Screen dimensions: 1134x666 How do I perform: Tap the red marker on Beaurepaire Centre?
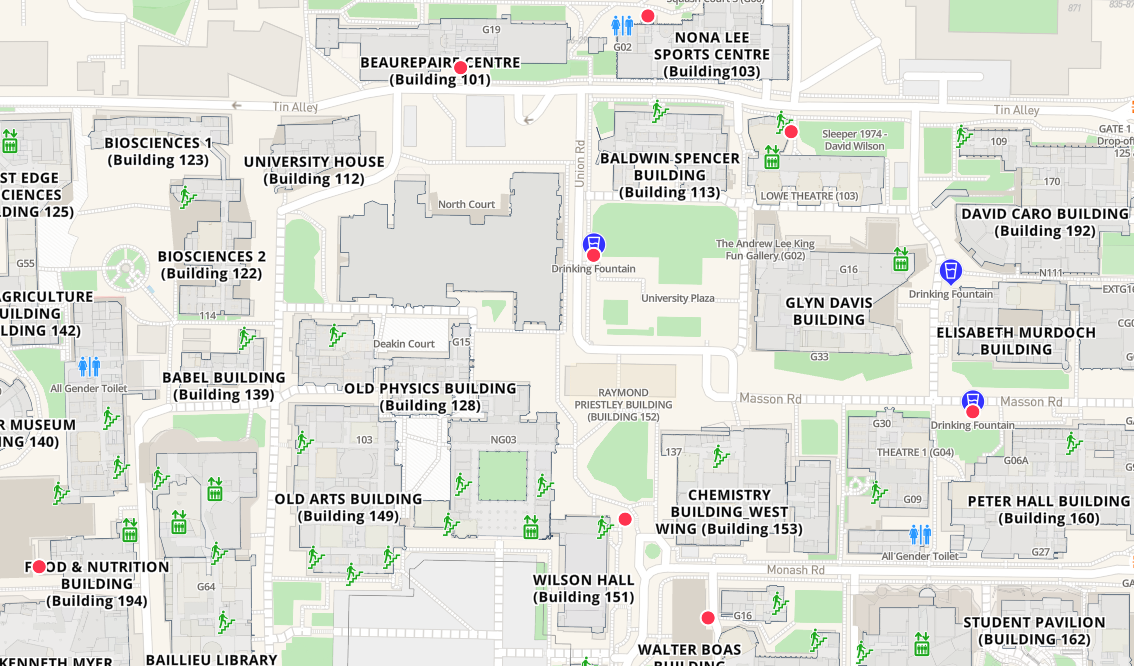tap(460, 68)
